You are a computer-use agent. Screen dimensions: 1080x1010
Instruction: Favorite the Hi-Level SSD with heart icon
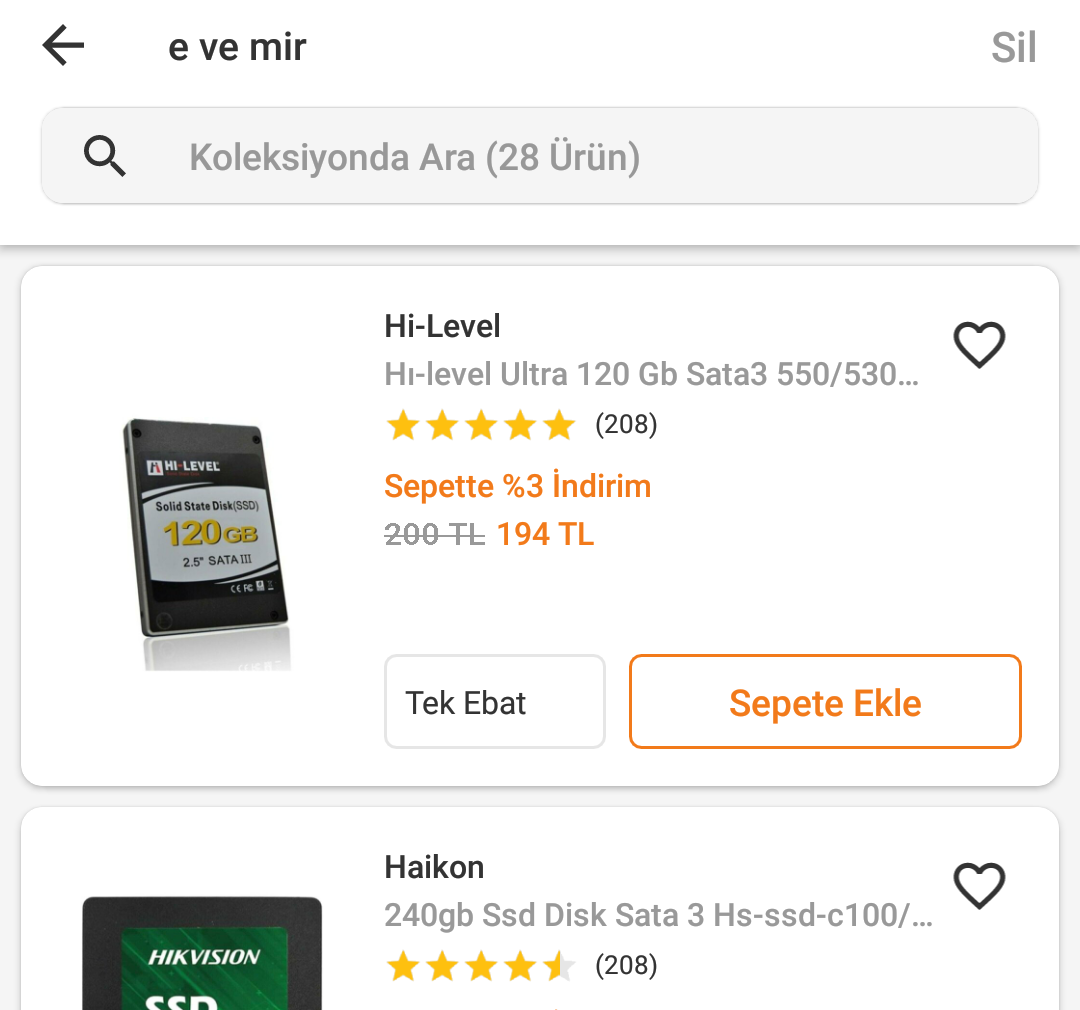coord(979,345)
